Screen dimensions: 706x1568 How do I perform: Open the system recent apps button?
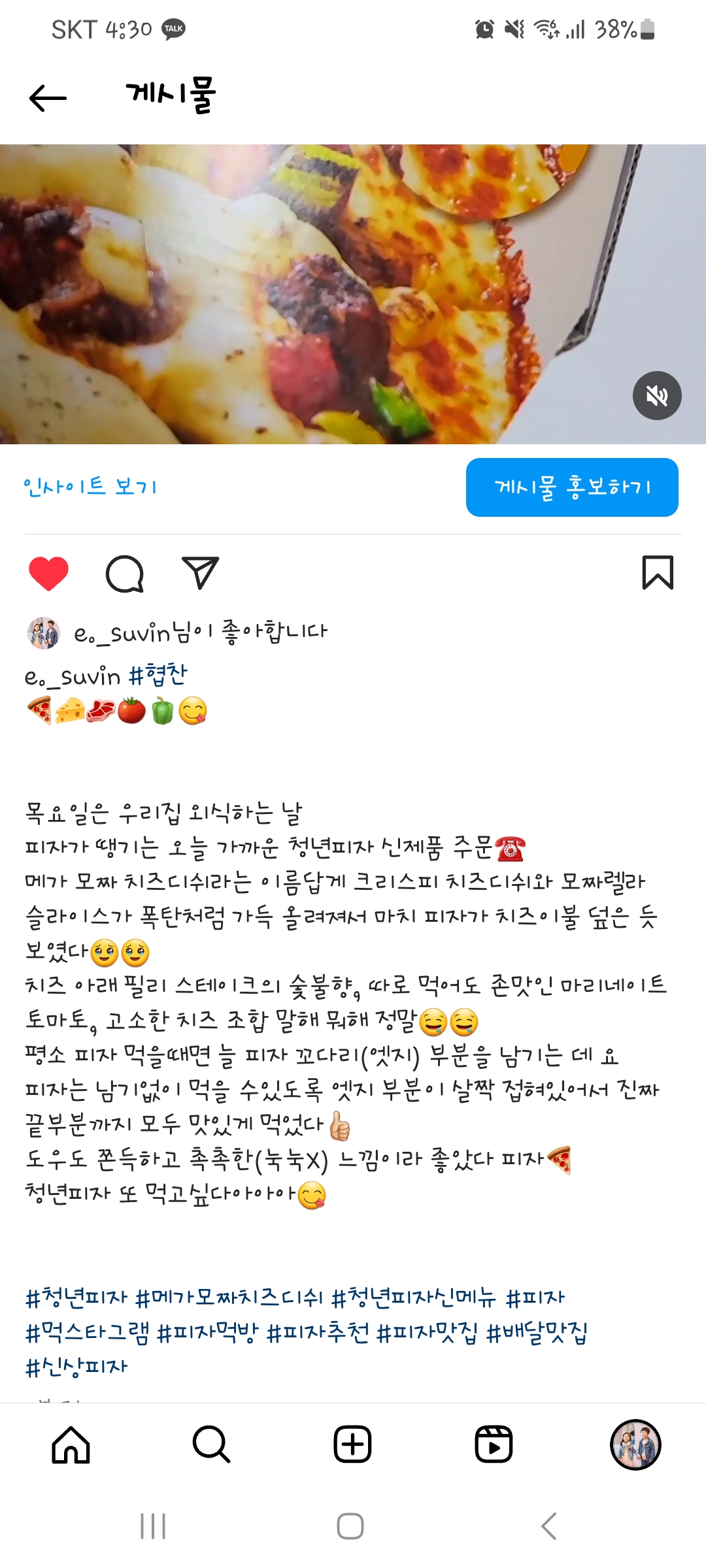[x=153, y=1526]
